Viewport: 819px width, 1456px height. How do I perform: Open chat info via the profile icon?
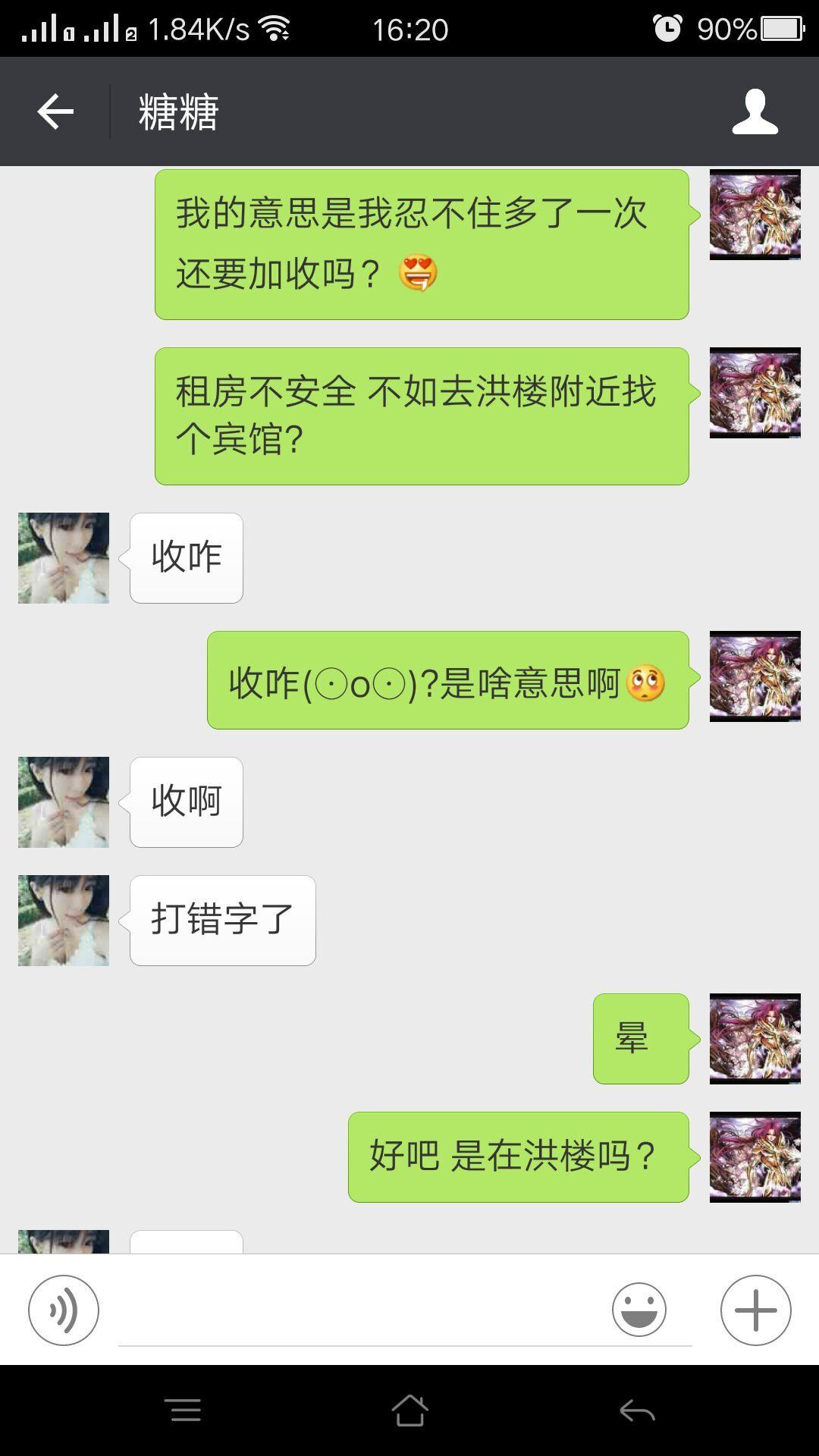pos(755,112)
